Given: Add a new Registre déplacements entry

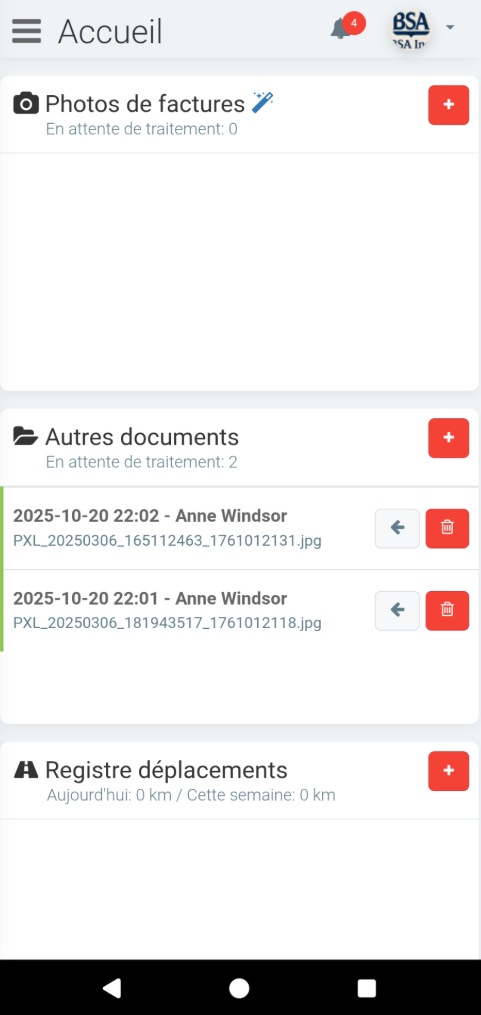Looking at the screenshot, I should (x=449, y=771).
